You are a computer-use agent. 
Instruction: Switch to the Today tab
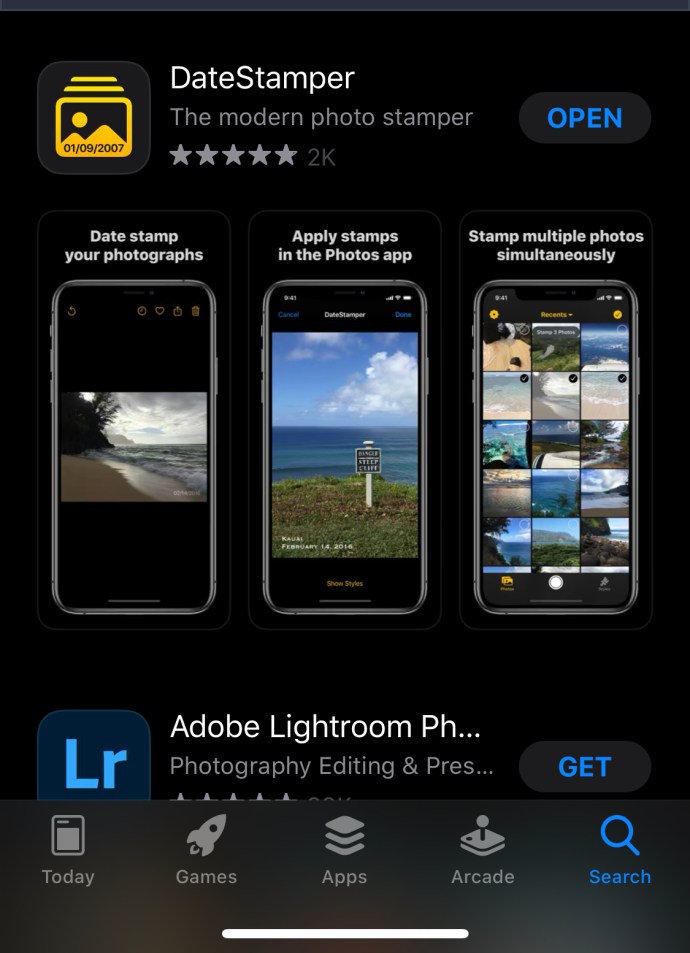[x=68, y=850]
